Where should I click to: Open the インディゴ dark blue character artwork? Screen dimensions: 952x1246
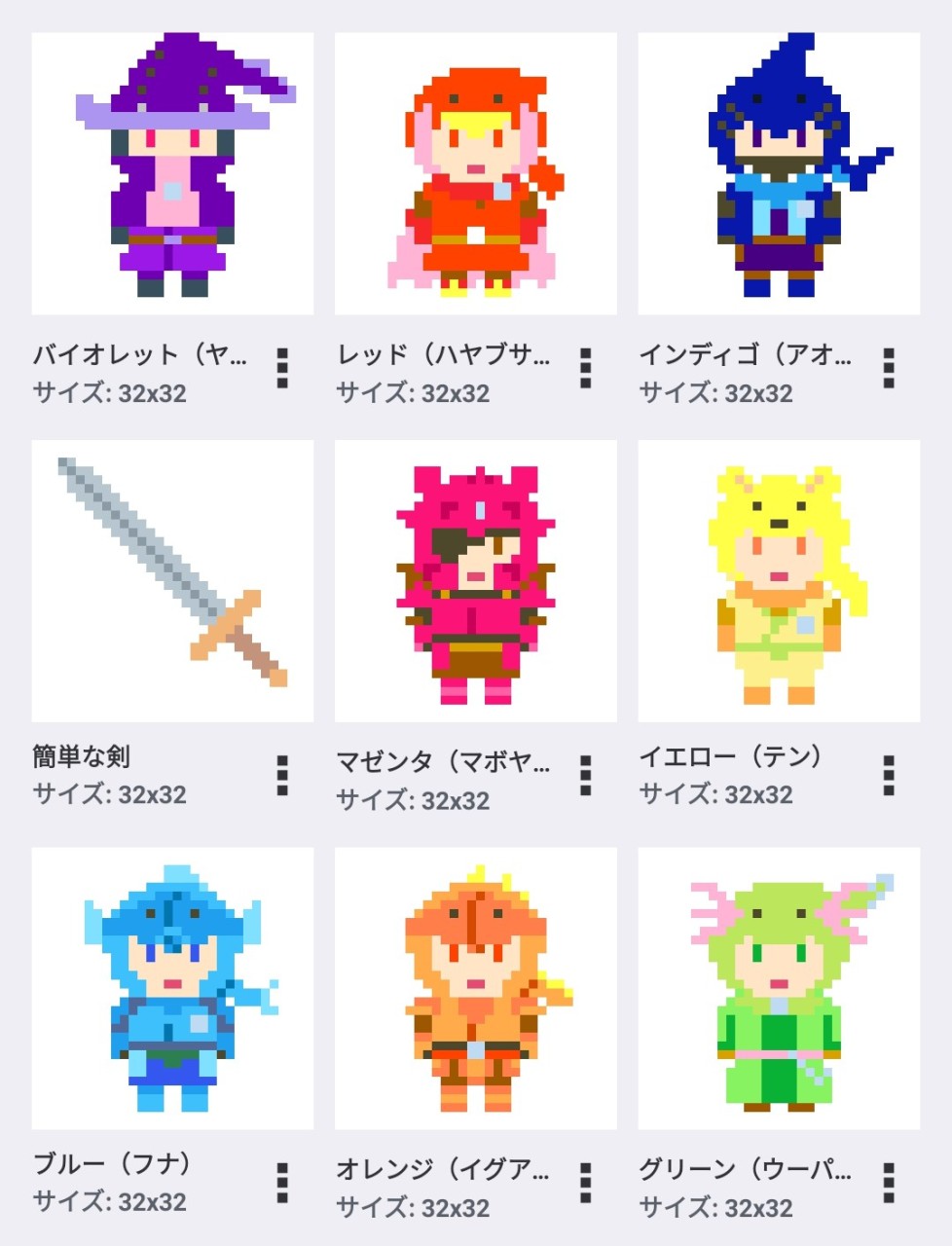click(779, 173)
